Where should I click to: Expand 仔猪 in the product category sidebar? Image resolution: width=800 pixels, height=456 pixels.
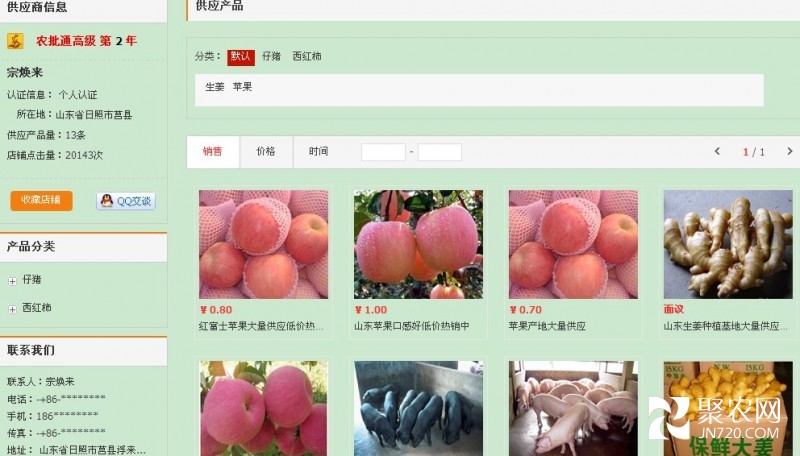[x=13, y=280]
